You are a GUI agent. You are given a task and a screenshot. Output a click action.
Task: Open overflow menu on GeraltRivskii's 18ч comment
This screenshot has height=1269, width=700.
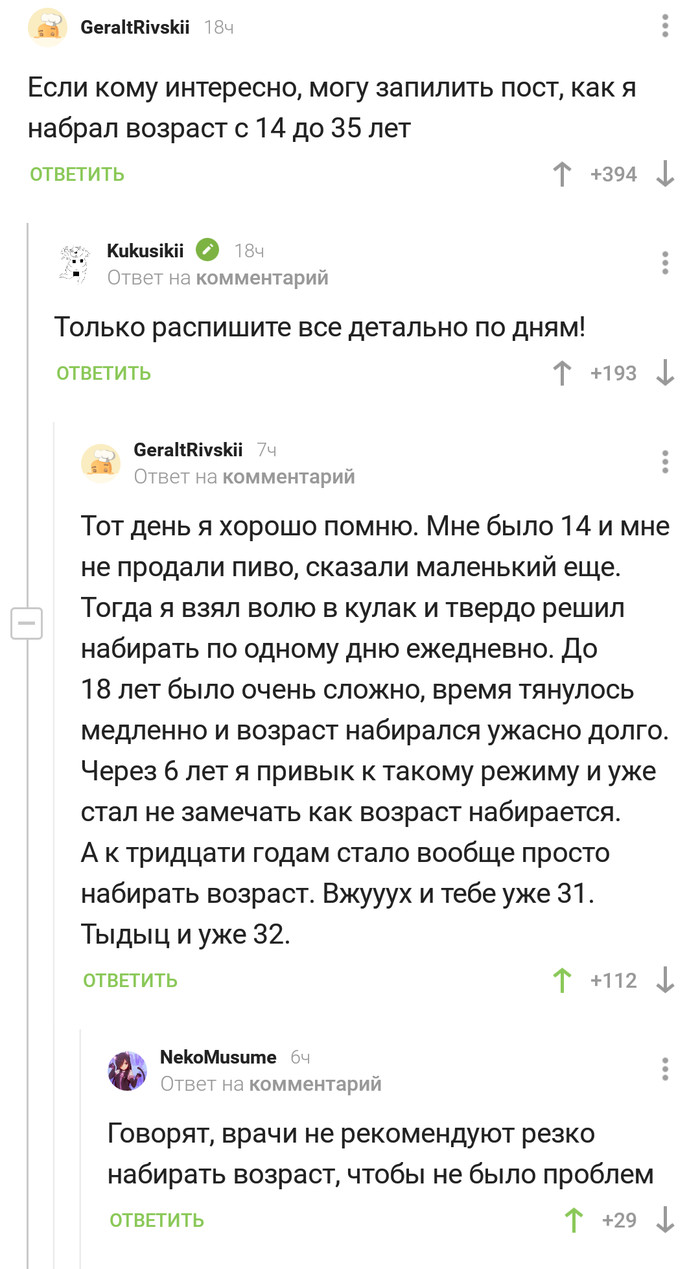(666, 27)
